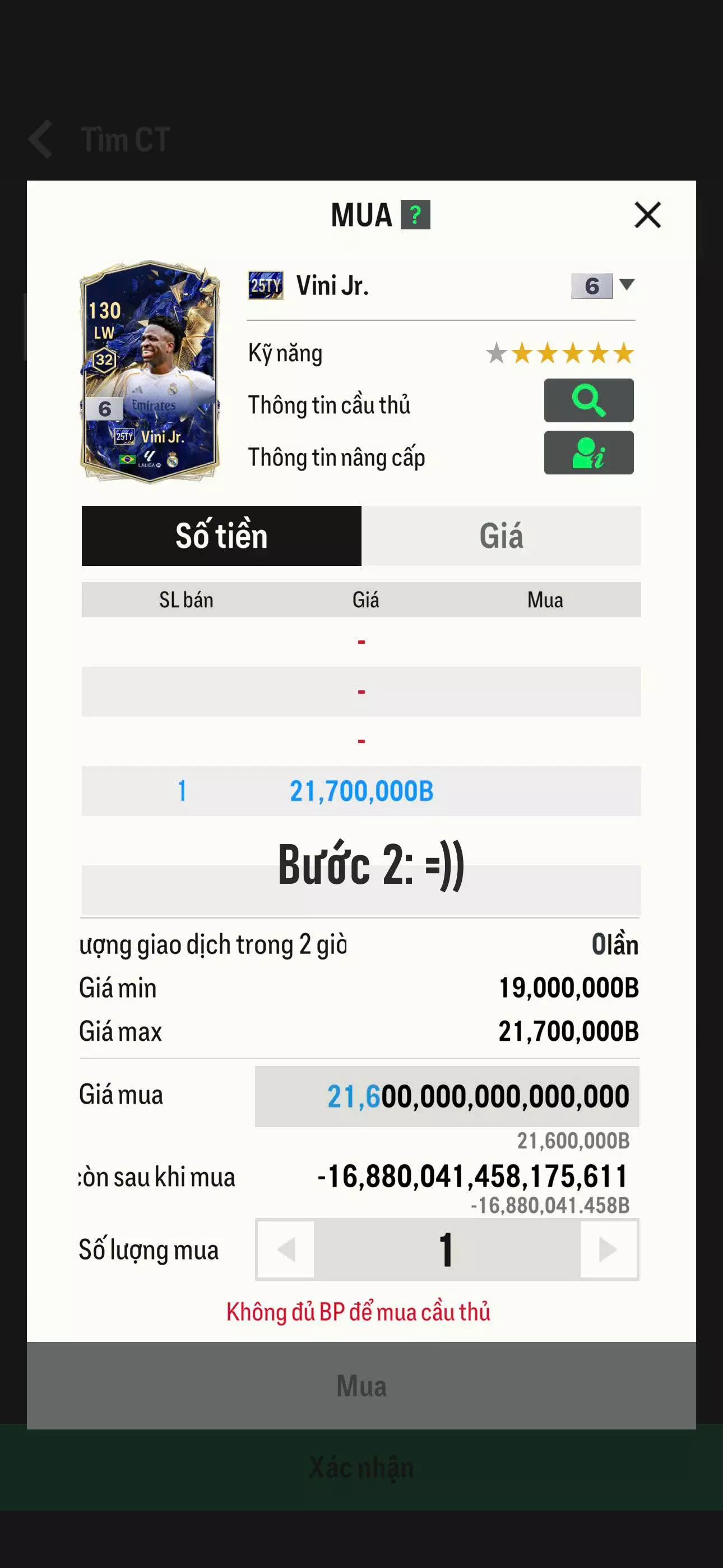723x1568 pixels.
Task: Switch to the Số tiền tab
Action: point(221,536)
